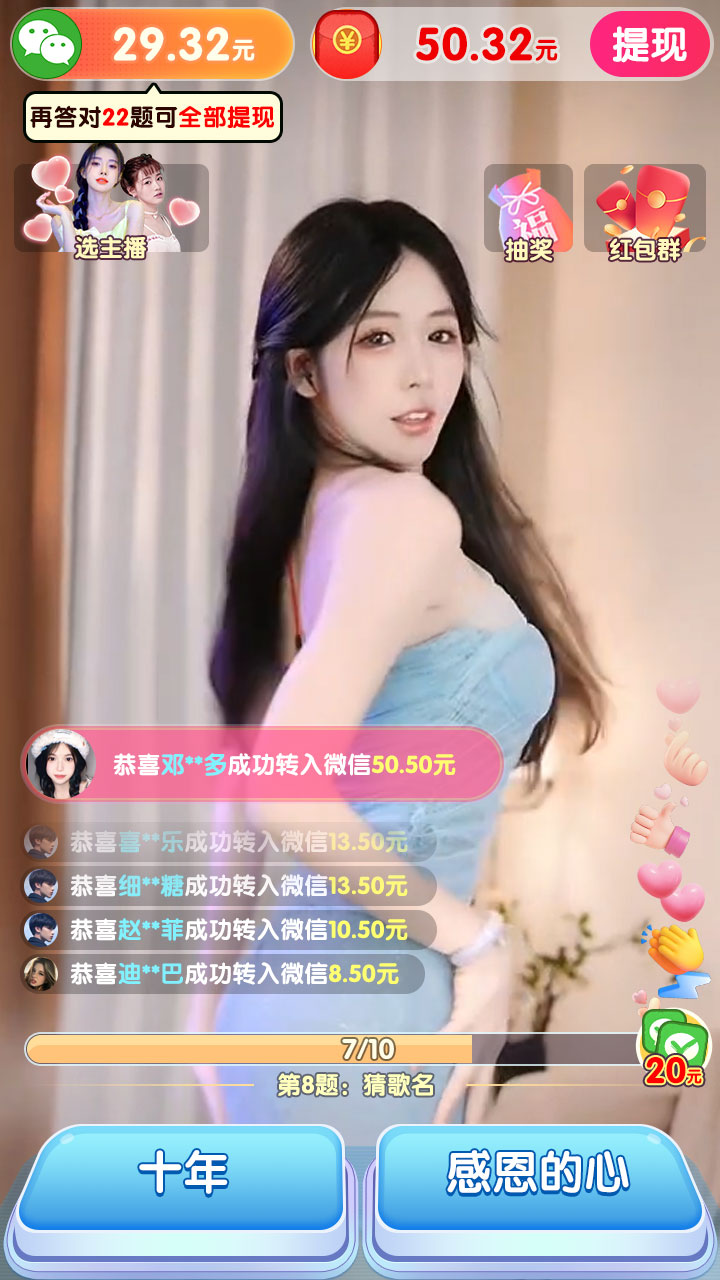This screenshot has width=720, height=1280.
Task: Open the 抽奖 lucky draw
Action: pyautogui.click(x=528, y=210)
